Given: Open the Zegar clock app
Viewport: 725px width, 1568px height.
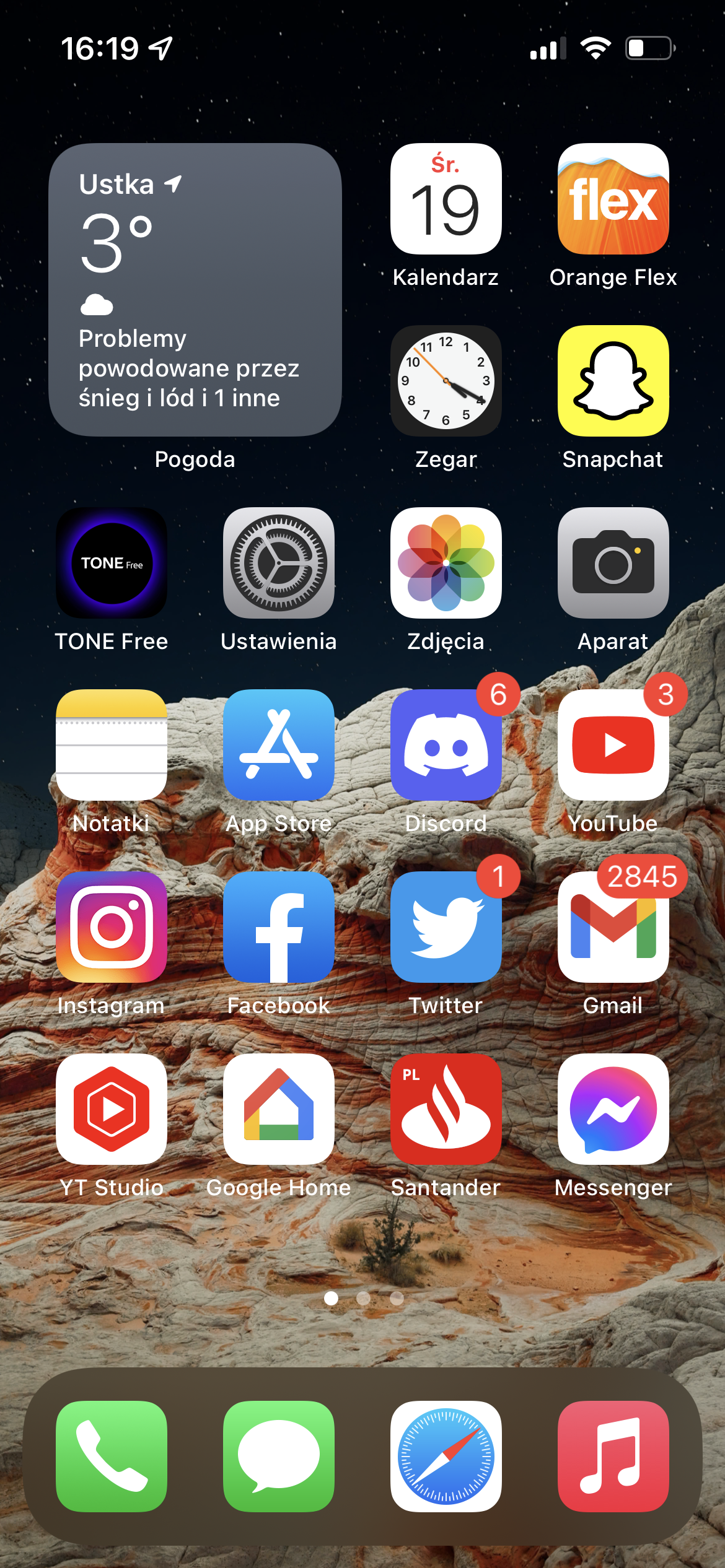Looking at the screenshot, I should (446, 381).
